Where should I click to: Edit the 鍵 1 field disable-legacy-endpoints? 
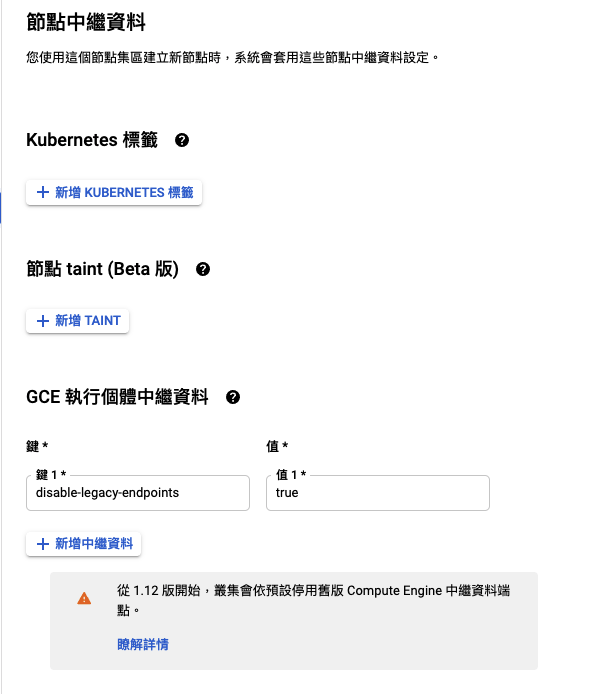coord(138,493)
